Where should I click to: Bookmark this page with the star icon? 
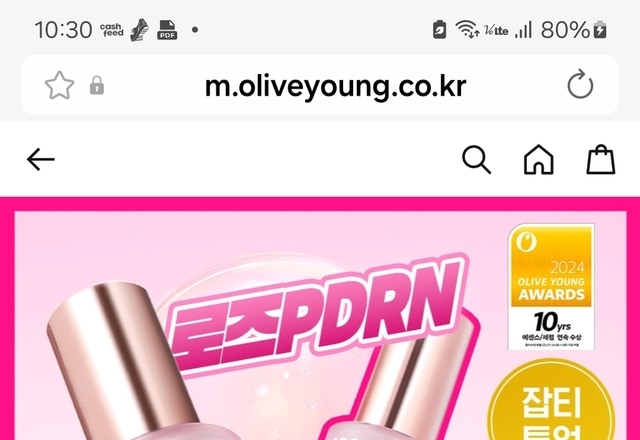(x=59, y=86)
